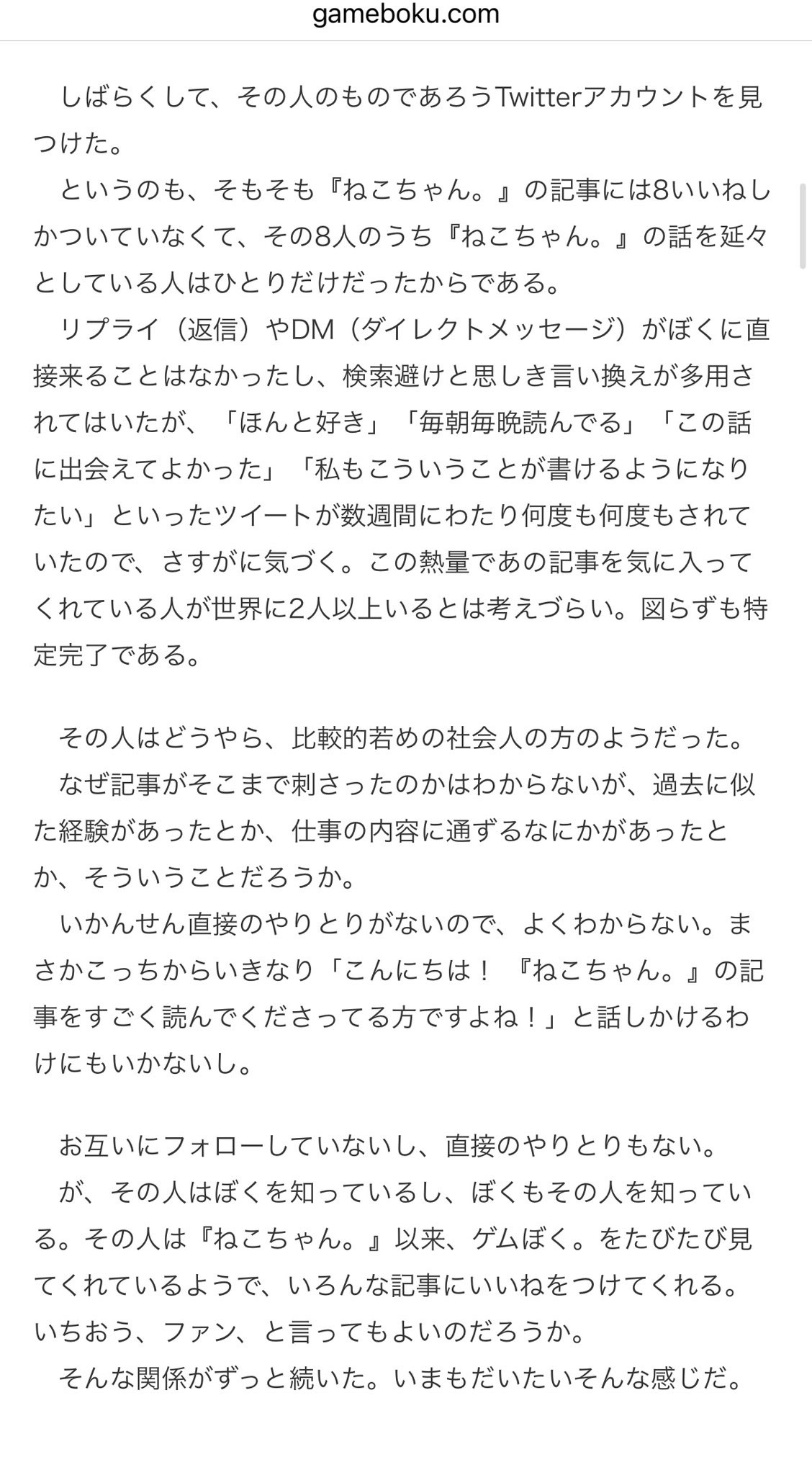This screenshot has width=812, height=1475.
Task: Tap the gameboku.com address bar
Action: click(x=405, y=14)
